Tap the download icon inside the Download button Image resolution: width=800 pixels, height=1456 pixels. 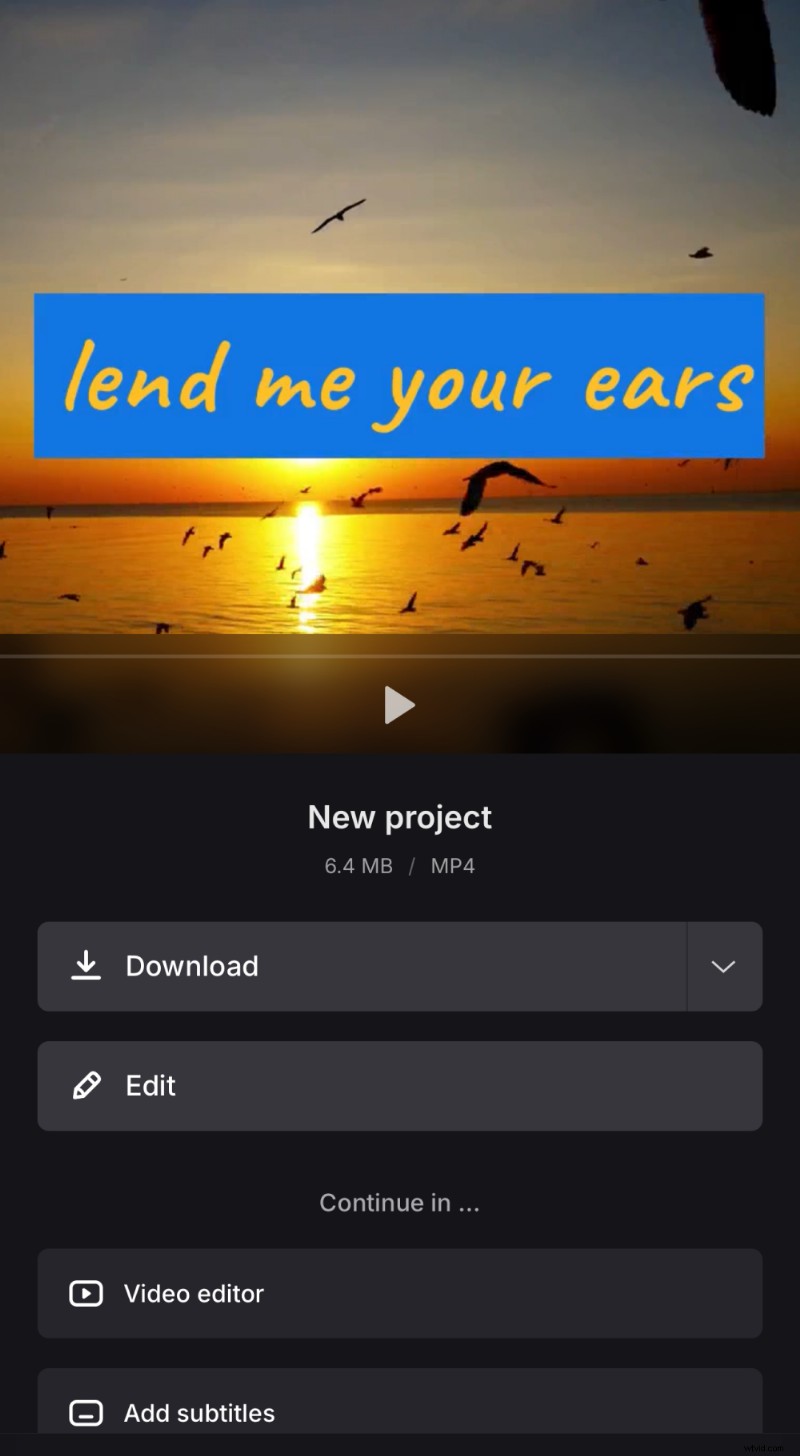click(x=86, y=966)
